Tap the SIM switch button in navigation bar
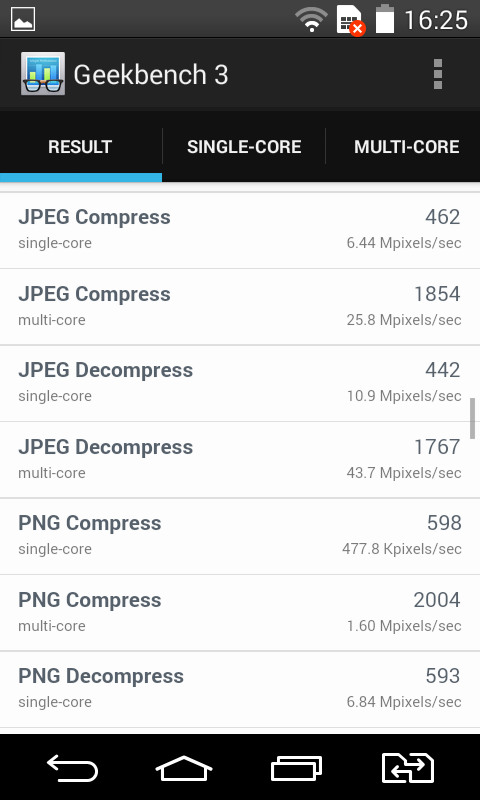This screenshot has height=800, width=480. [x=408, y=768]
